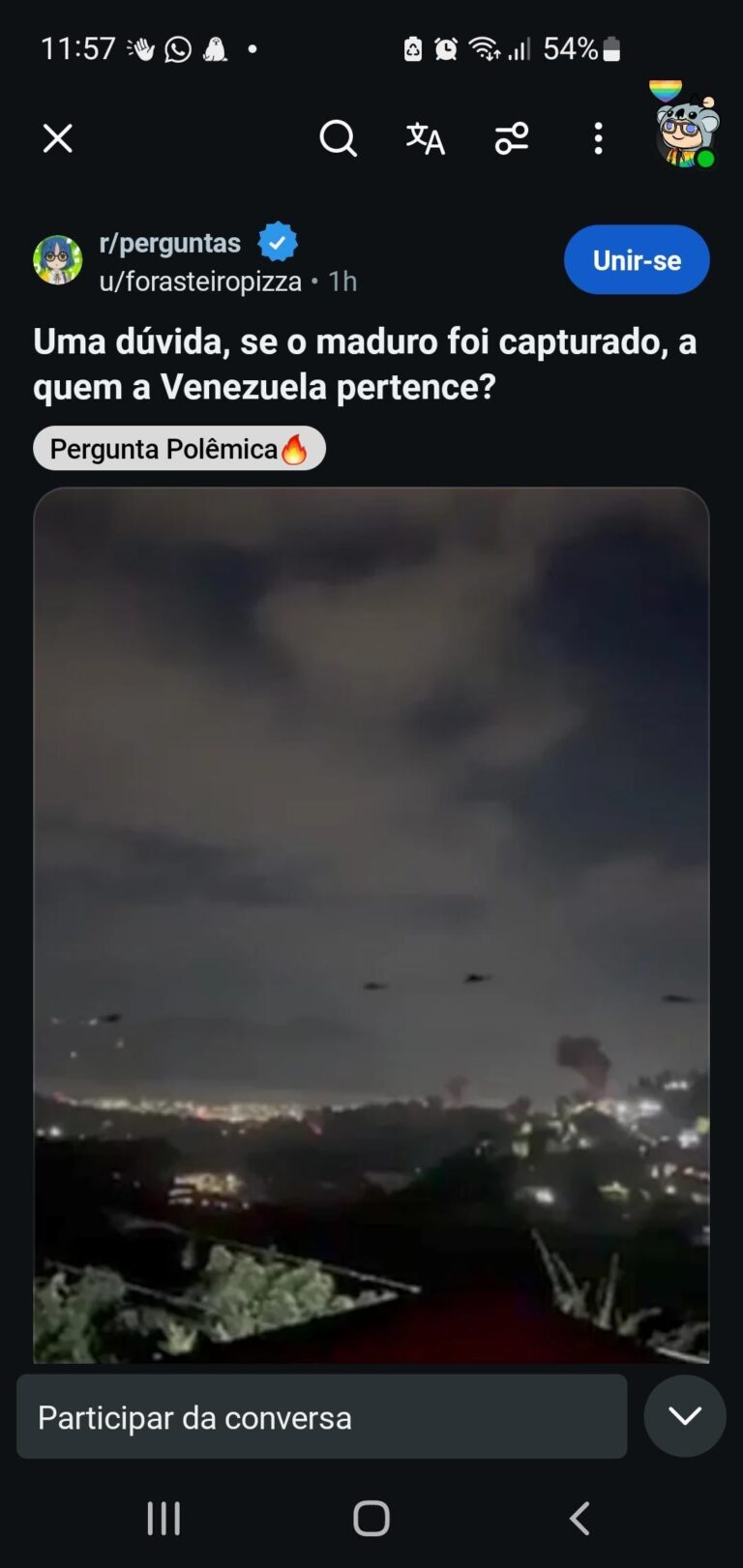Close the post view
743x1568 pixels.
(x=58, y=138)
